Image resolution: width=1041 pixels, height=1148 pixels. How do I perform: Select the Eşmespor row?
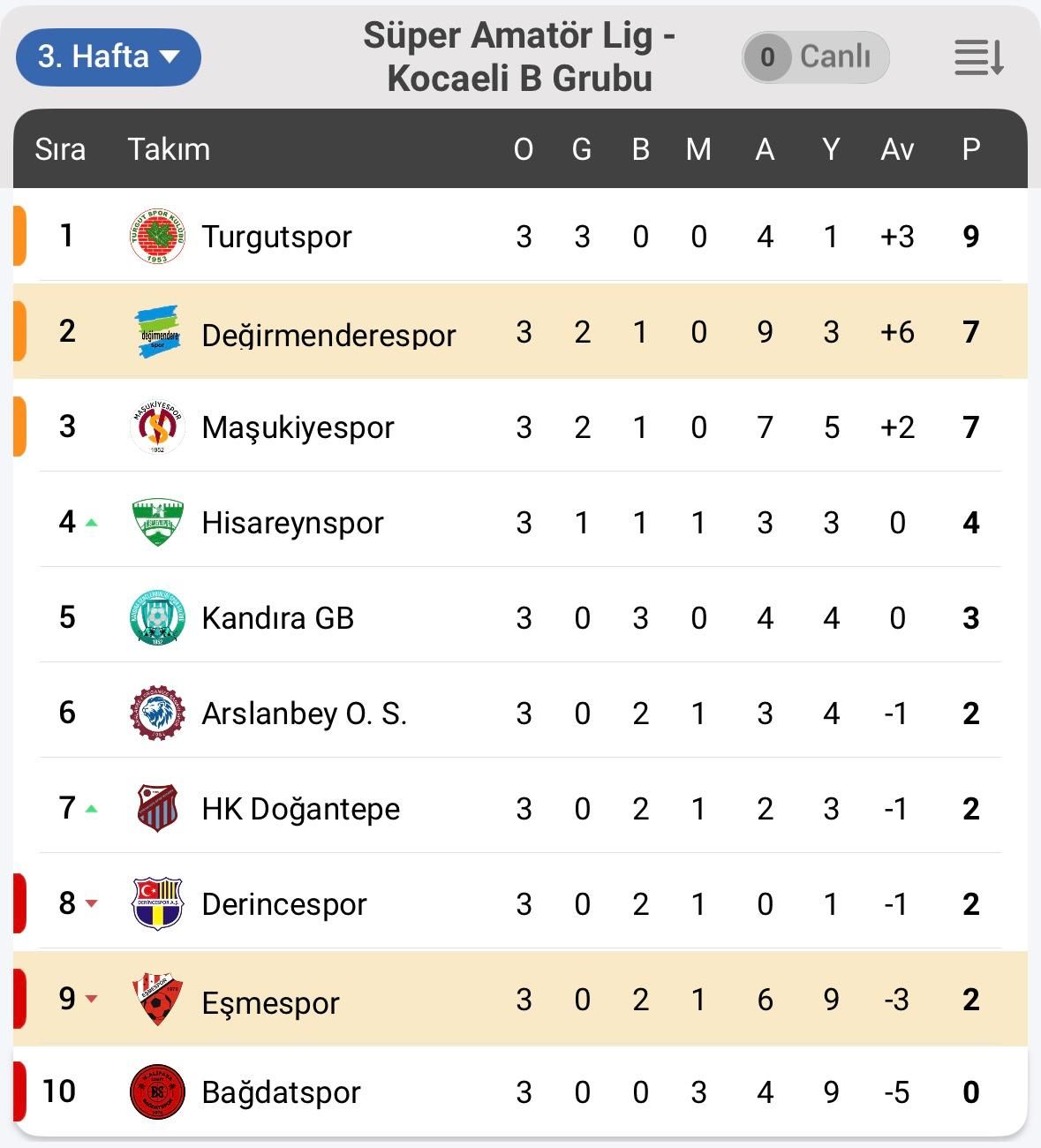point(270,1001)
